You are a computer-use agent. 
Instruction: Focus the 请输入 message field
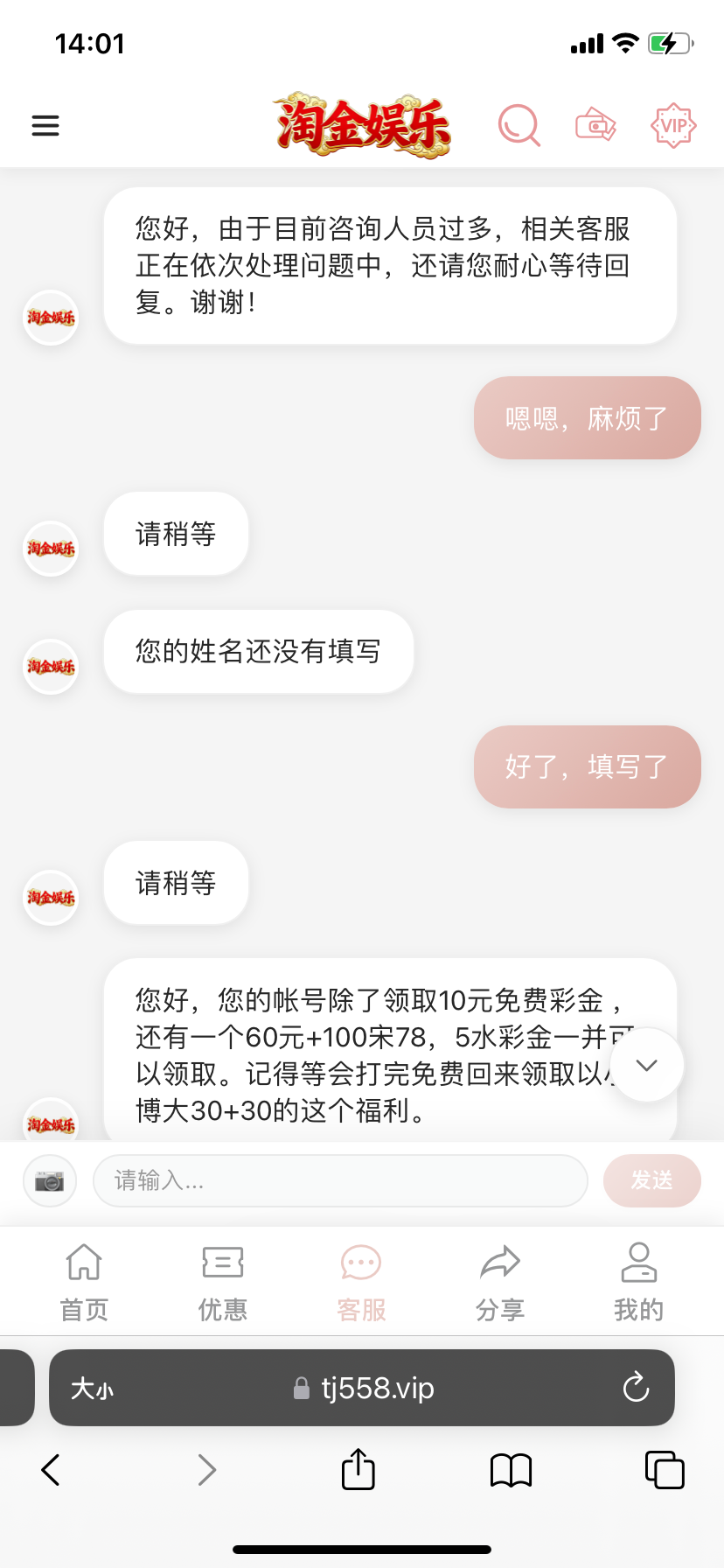(341, 1181)
